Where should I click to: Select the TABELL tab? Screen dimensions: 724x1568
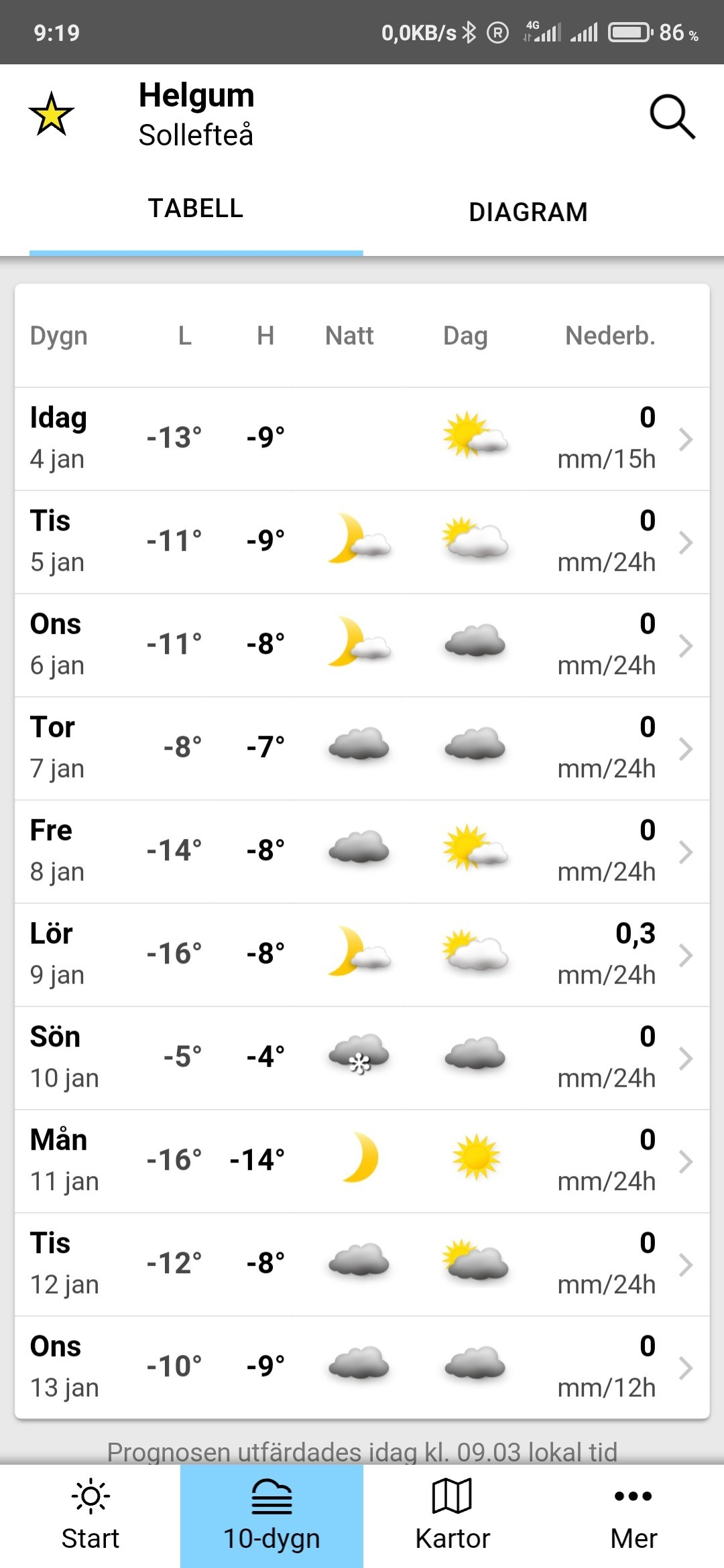click(196, 209)
